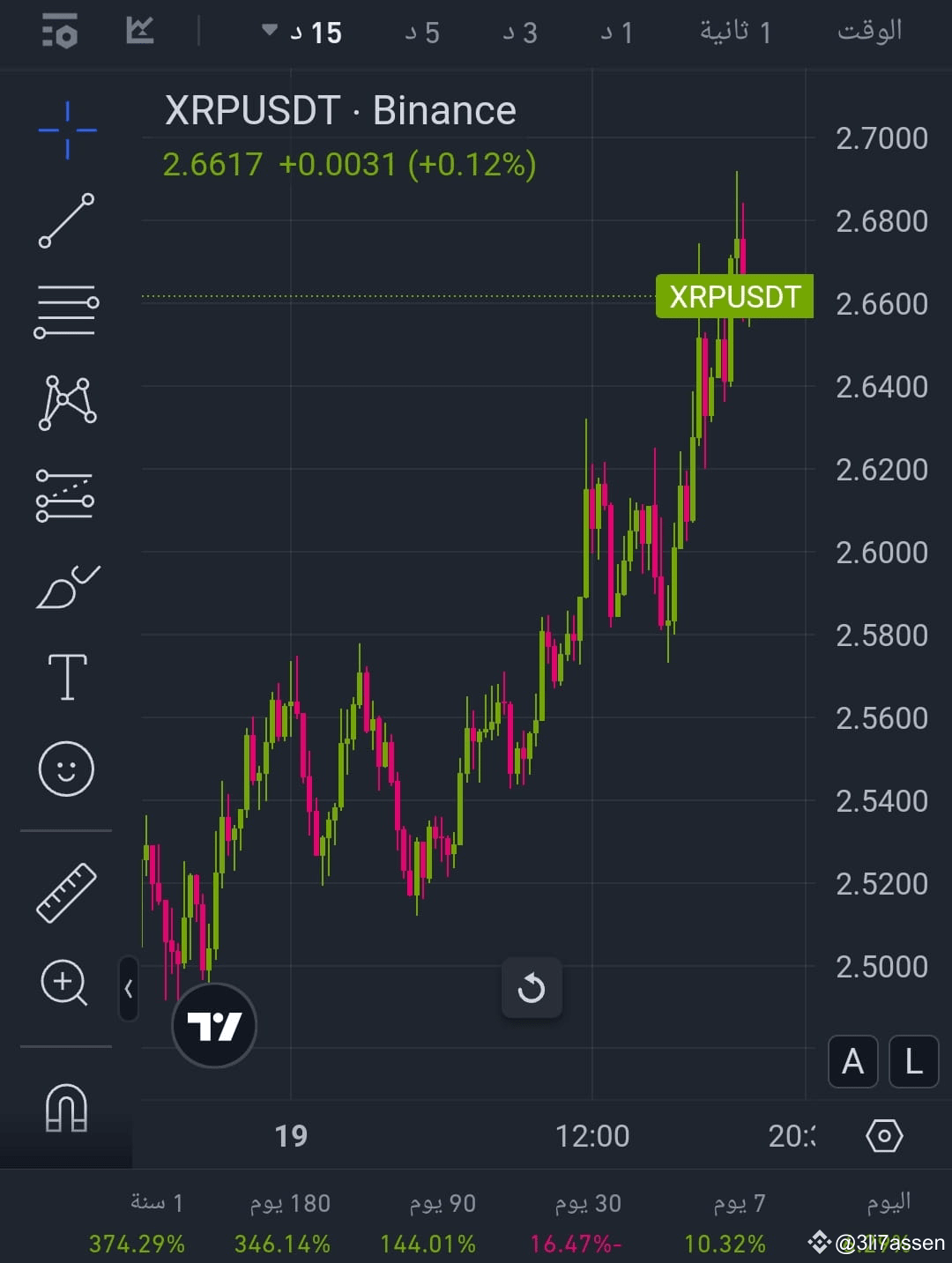Select the 1-second timeframe tab
This screenshot has width=952, height=1263.
click(734, 33)
